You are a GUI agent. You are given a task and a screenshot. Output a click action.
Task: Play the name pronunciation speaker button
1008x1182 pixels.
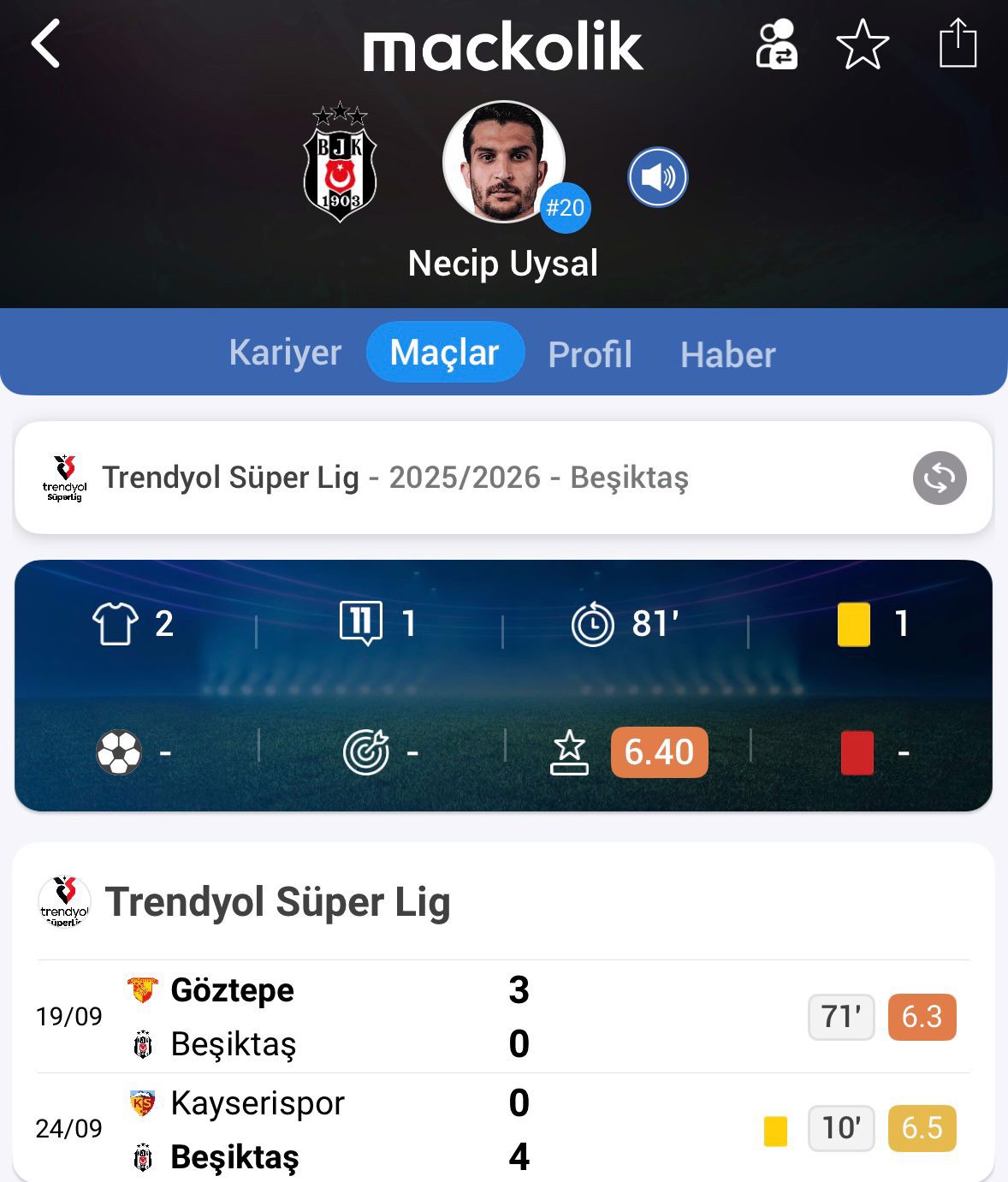click(x=657, y=178)
